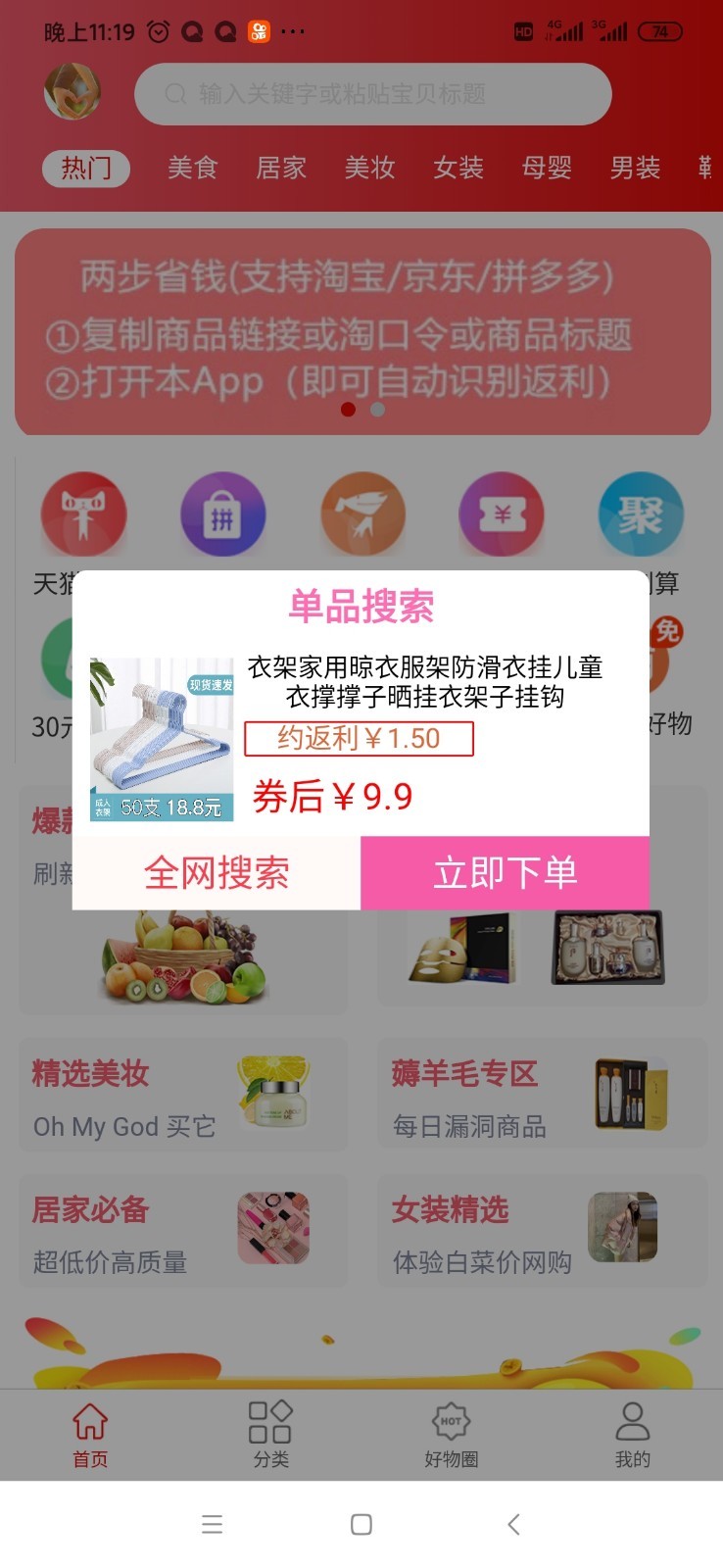
Task: Tap 全网搜索 to search all sites
Action: coord(217,872)
